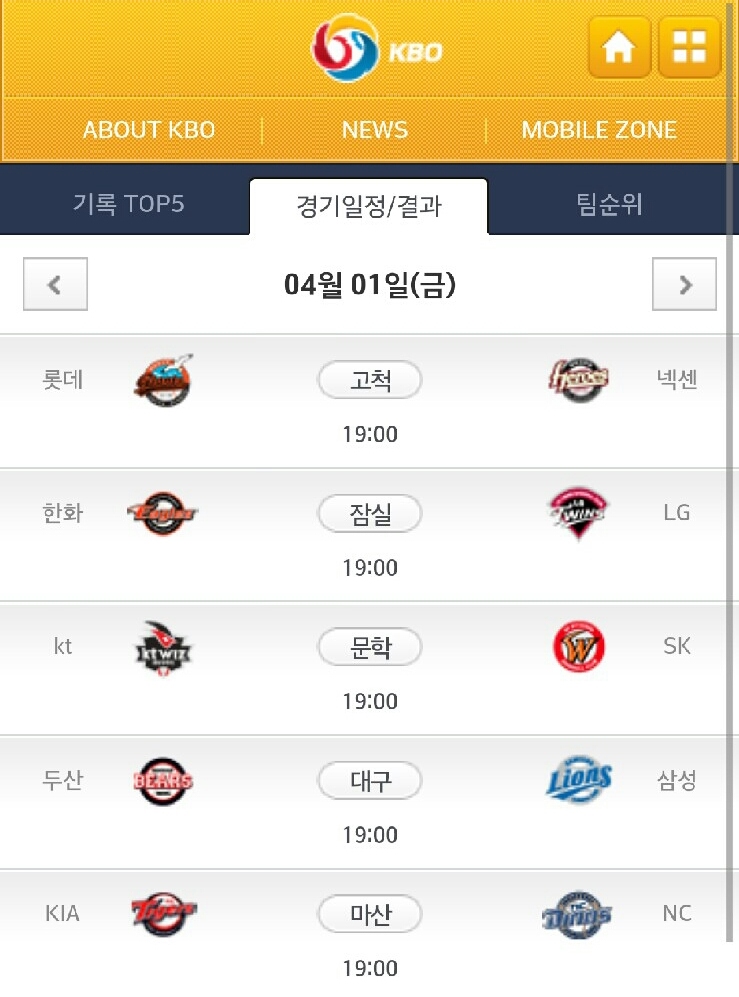Open MOBILE ZONE section
The height and width of the screenshot is (997, 739).
click(599, 130)
